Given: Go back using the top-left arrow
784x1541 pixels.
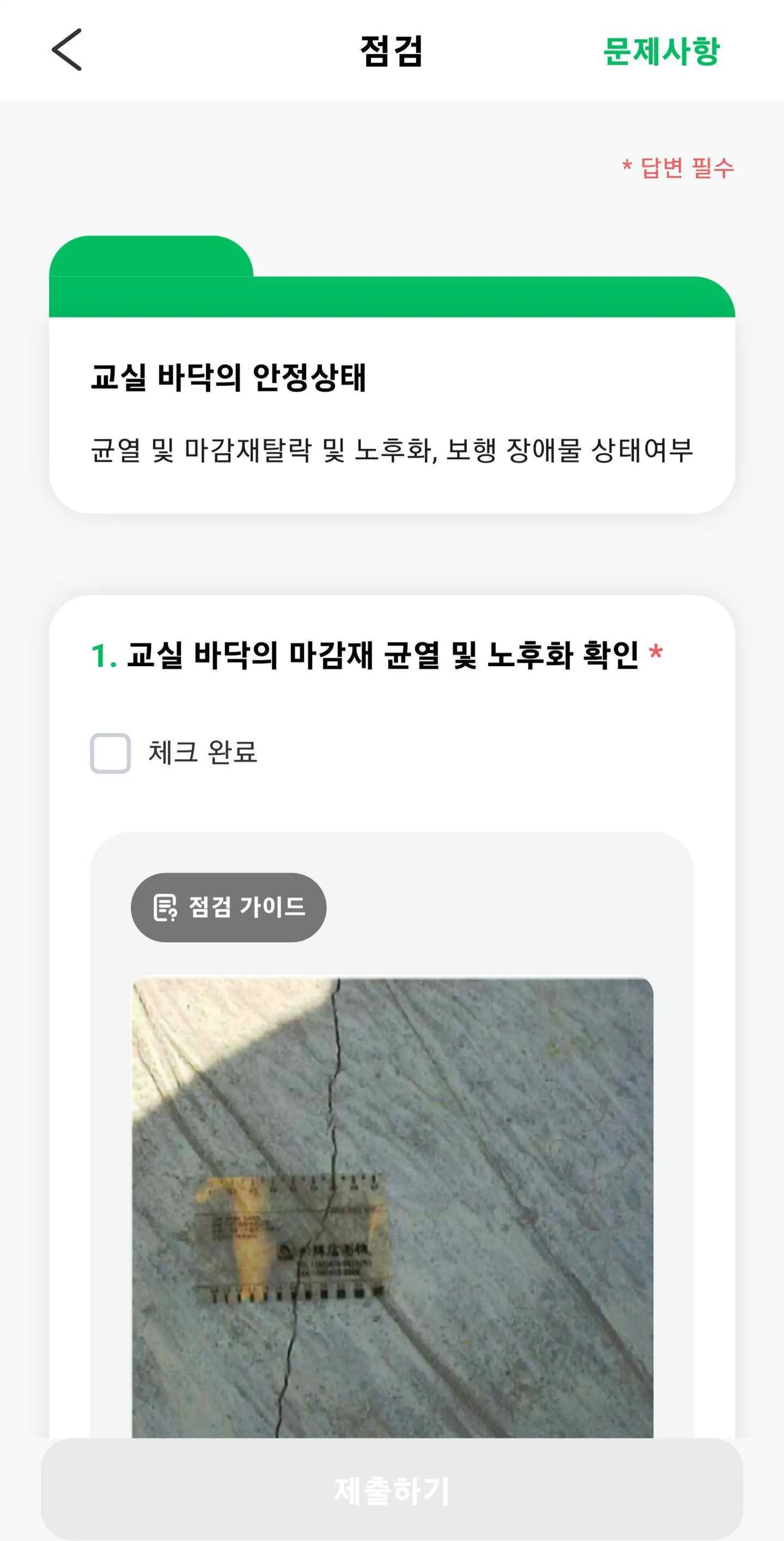Looking at the screenshot, I should (66, 50).
